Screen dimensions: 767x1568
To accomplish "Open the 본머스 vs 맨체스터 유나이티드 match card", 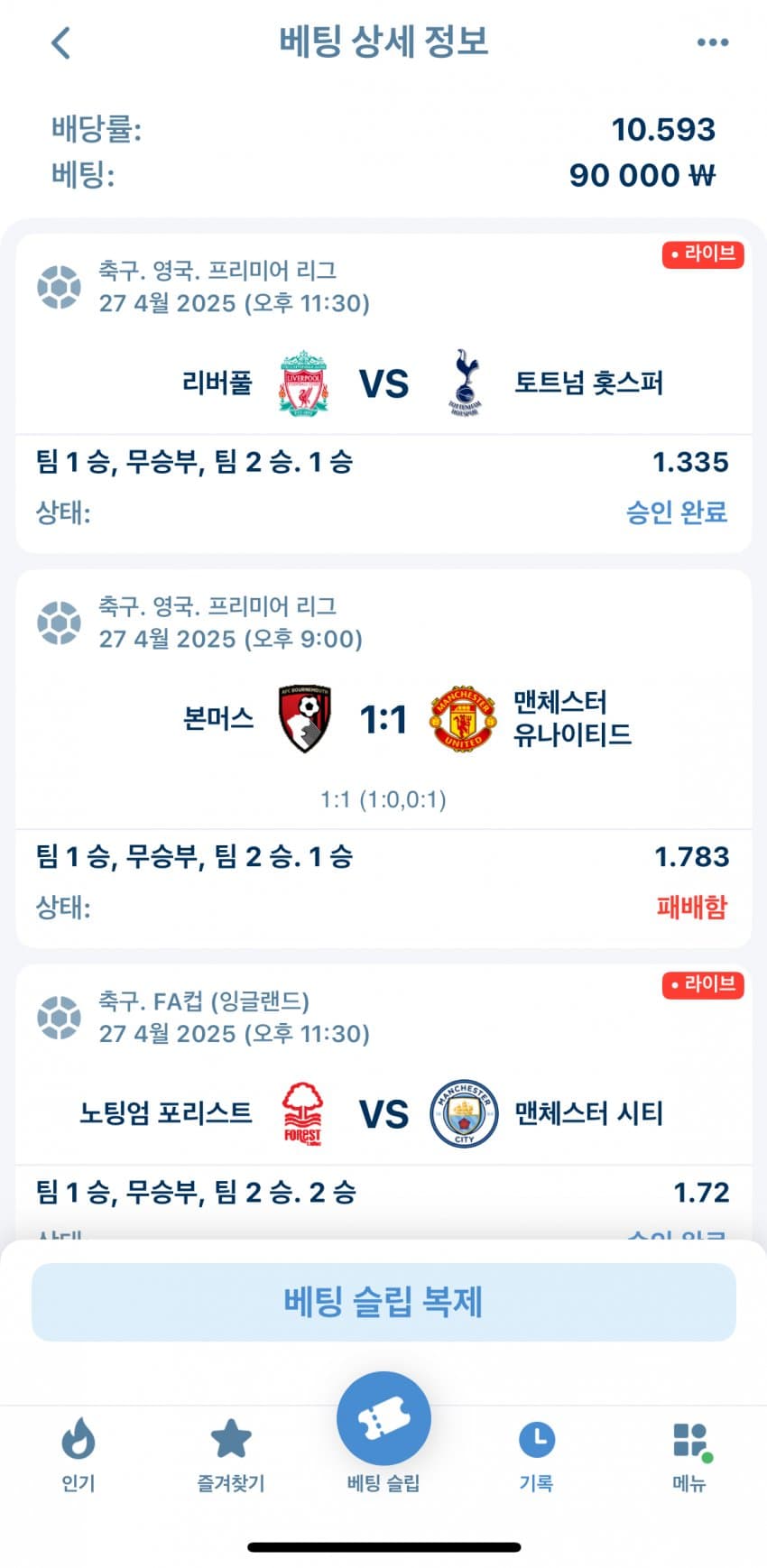I will (383, 719).
